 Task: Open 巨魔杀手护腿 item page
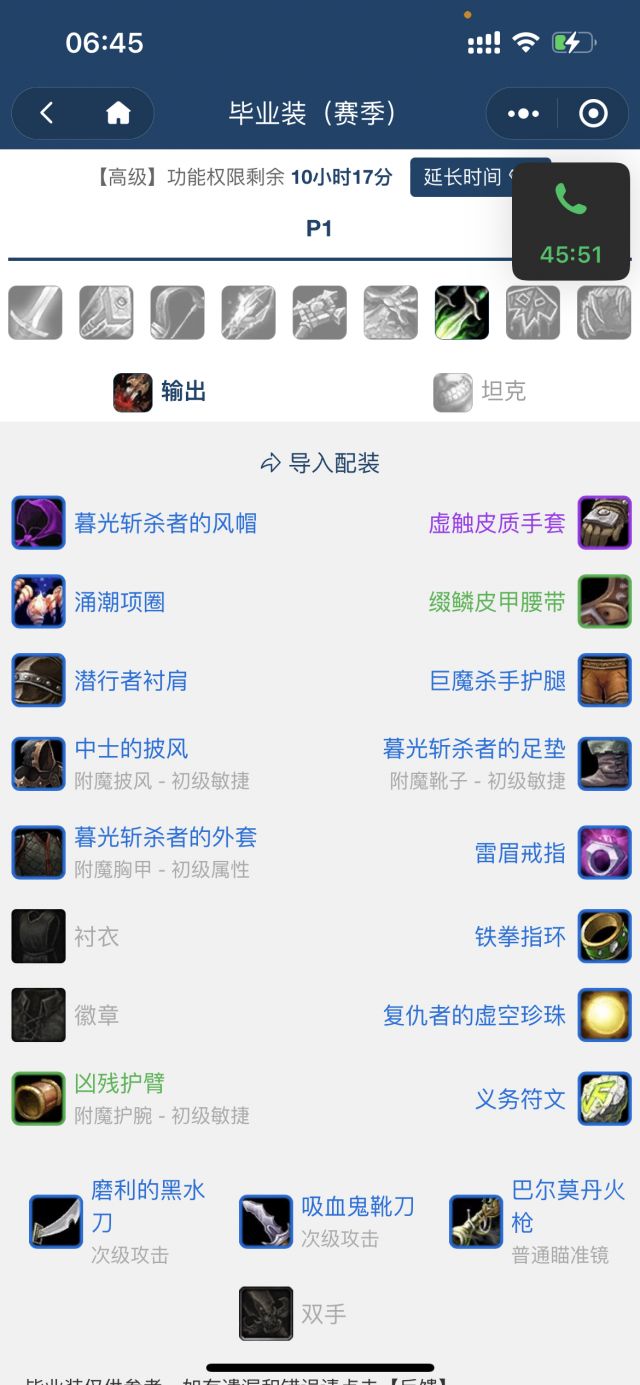pos(497,681)
